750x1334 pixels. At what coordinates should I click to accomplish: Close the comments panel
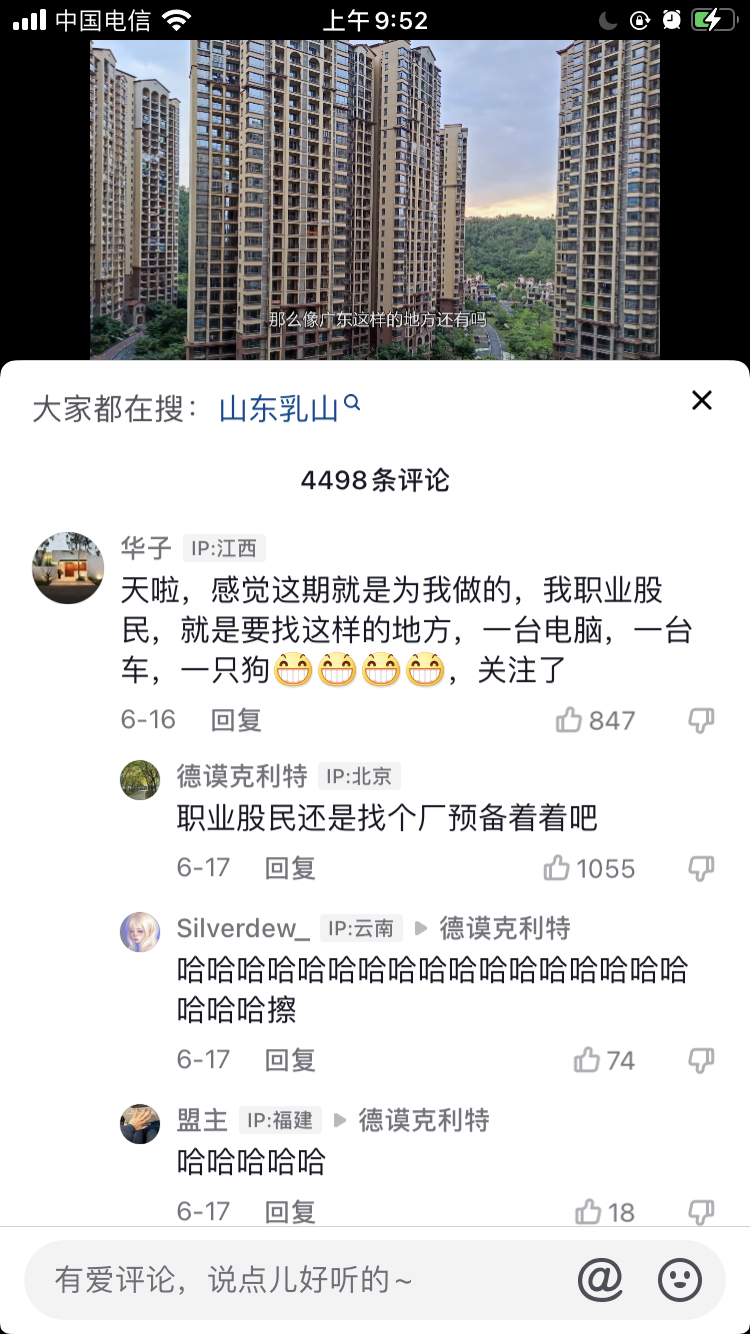click(702, 401)
